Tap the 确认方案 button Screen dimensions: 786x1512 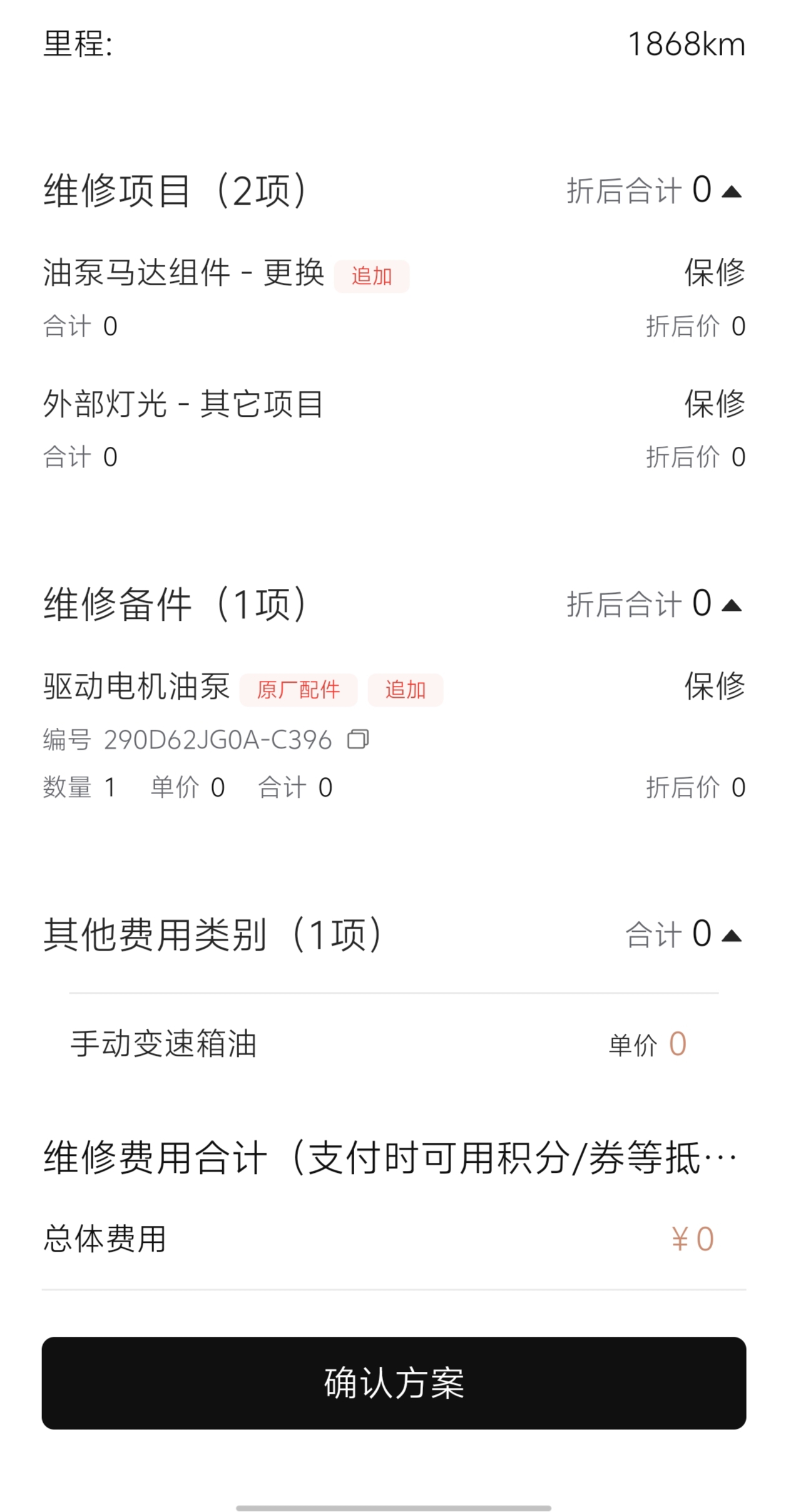393,1382
